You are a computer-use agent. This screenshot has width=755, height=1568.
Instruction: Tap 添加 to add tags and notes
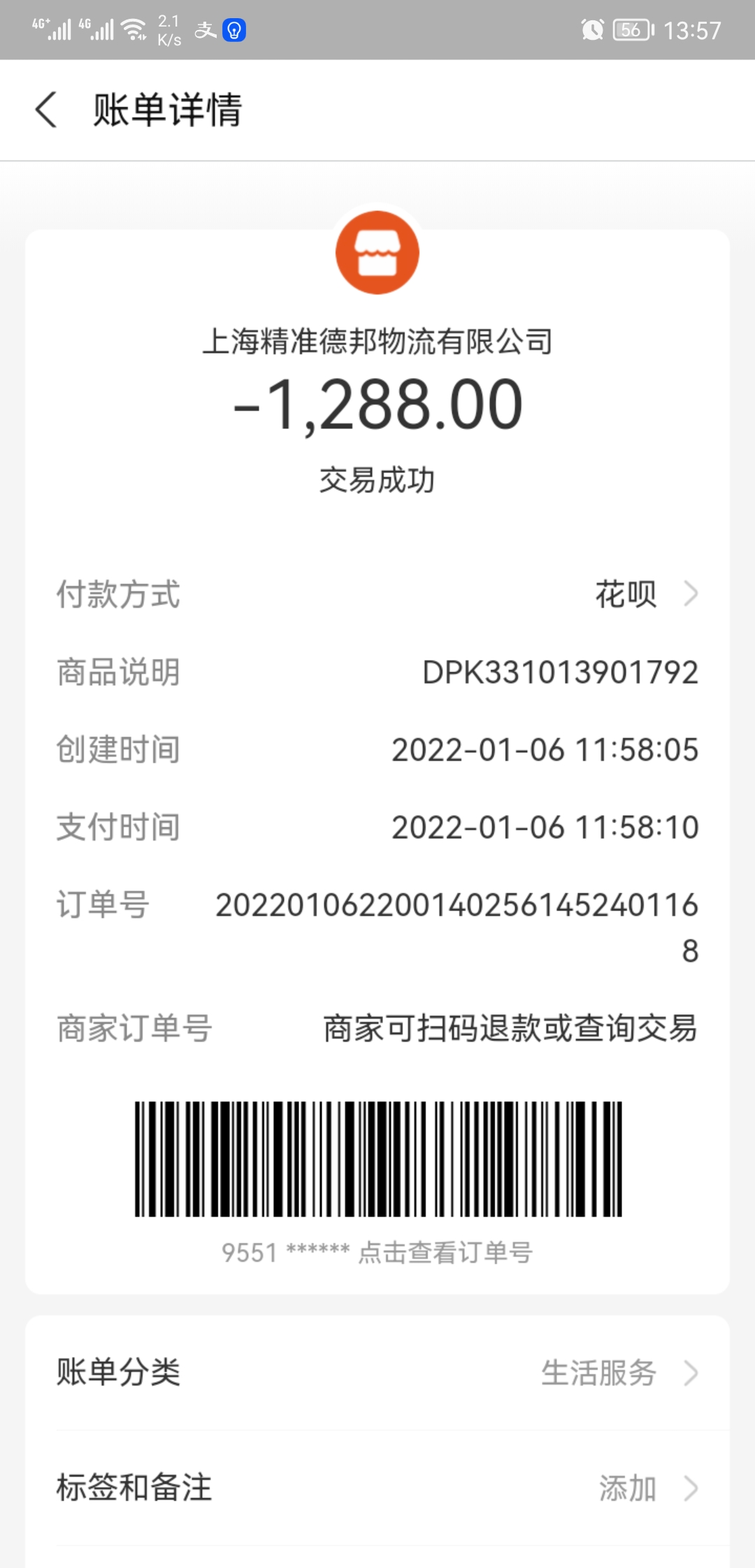[628, 1488]
